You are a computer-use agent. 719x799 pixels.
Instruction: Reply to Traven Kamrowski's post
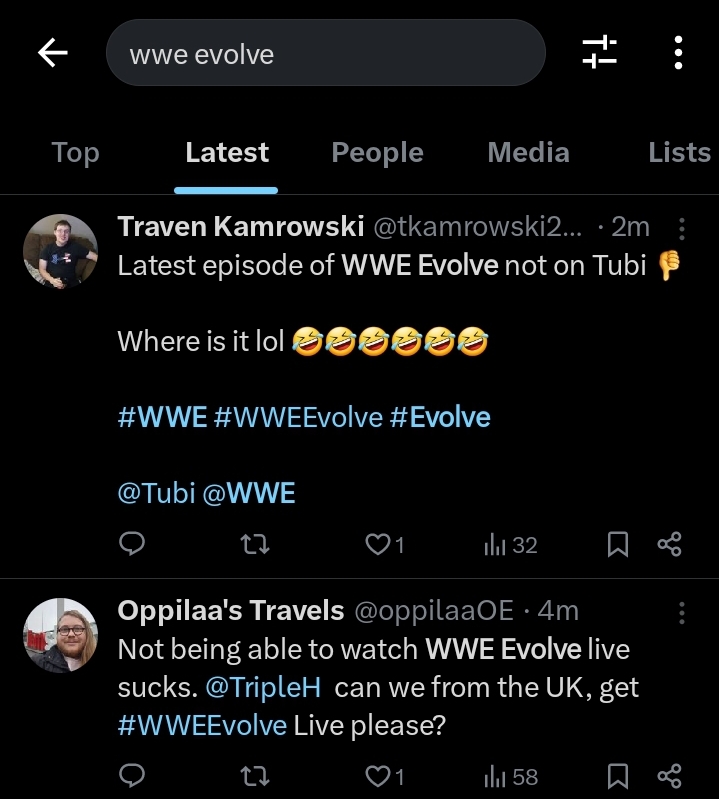[x=132, y=544]
